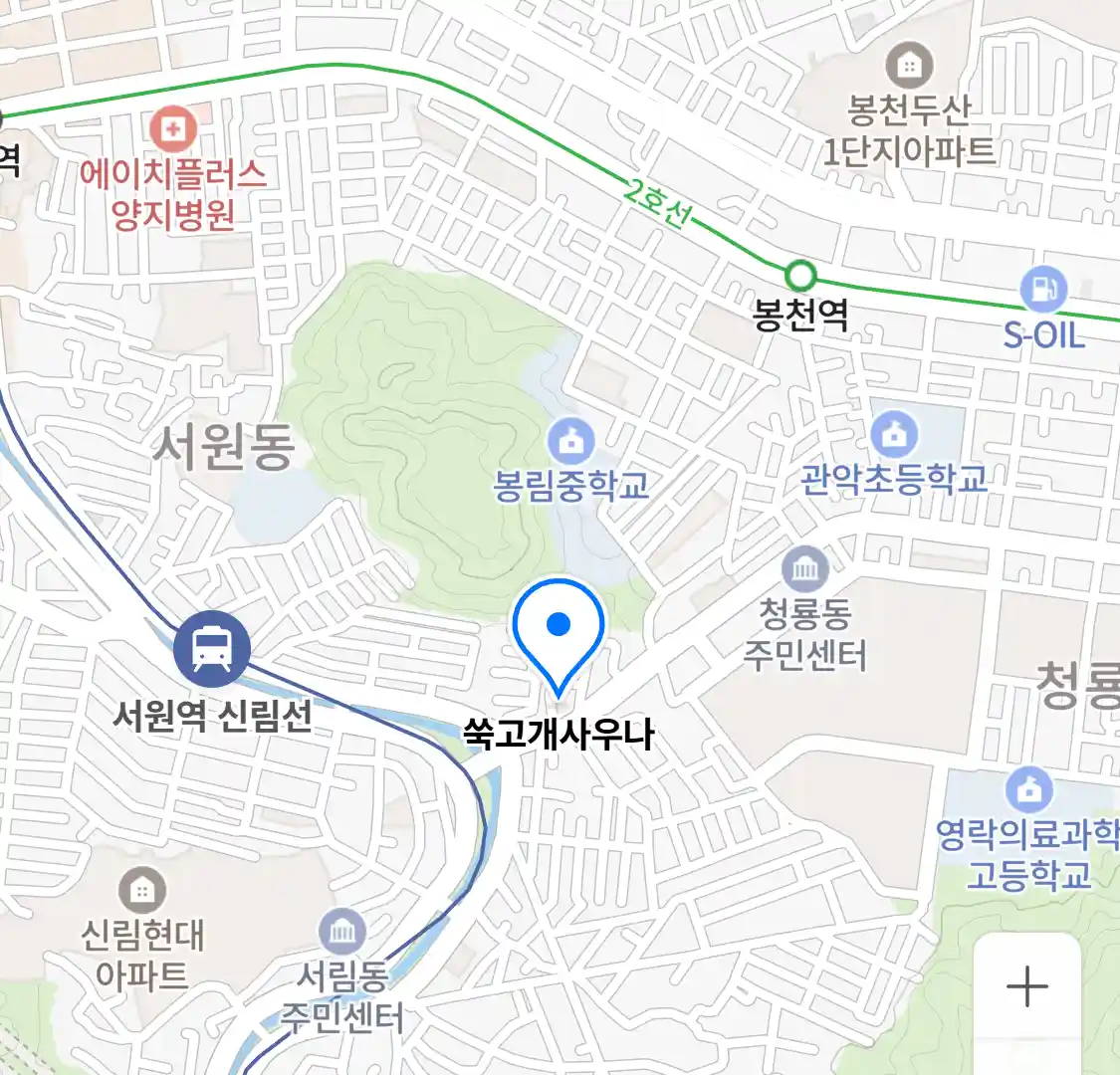Open the 서림동 주민센터 marker
Image resolution: width=1120 pixels, height=1075 pixels.
click(x=342, y=933)
